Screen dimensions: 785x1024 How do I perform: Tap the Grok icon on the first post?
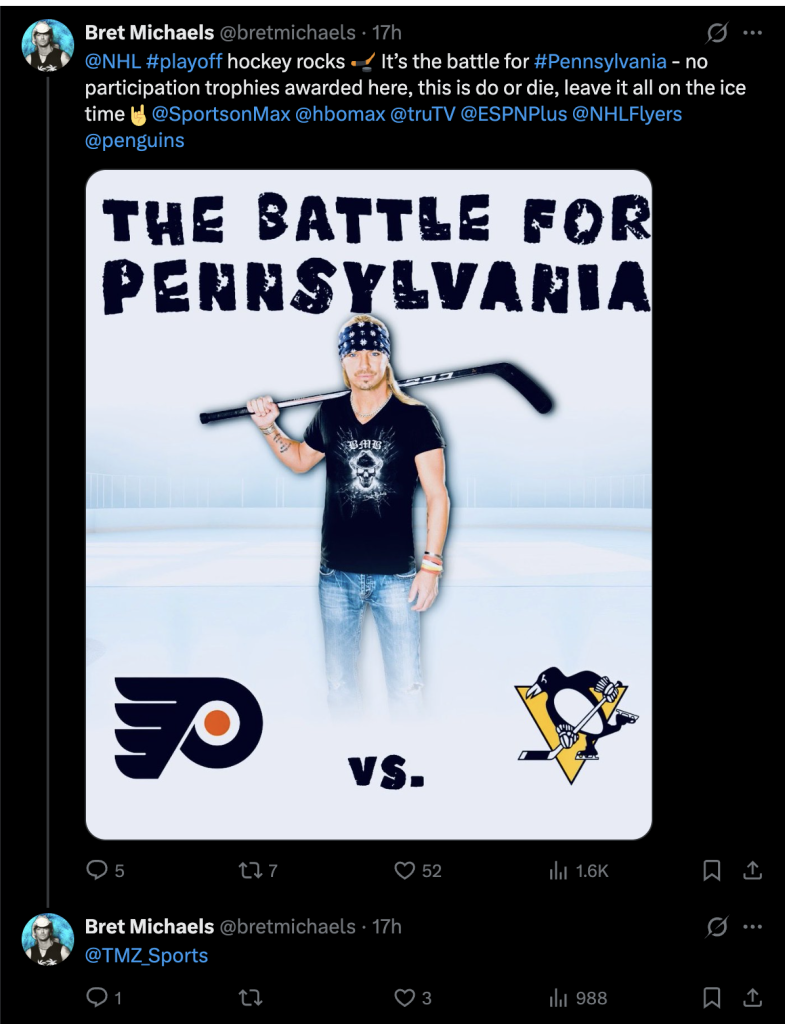click(x=717, y=33)
